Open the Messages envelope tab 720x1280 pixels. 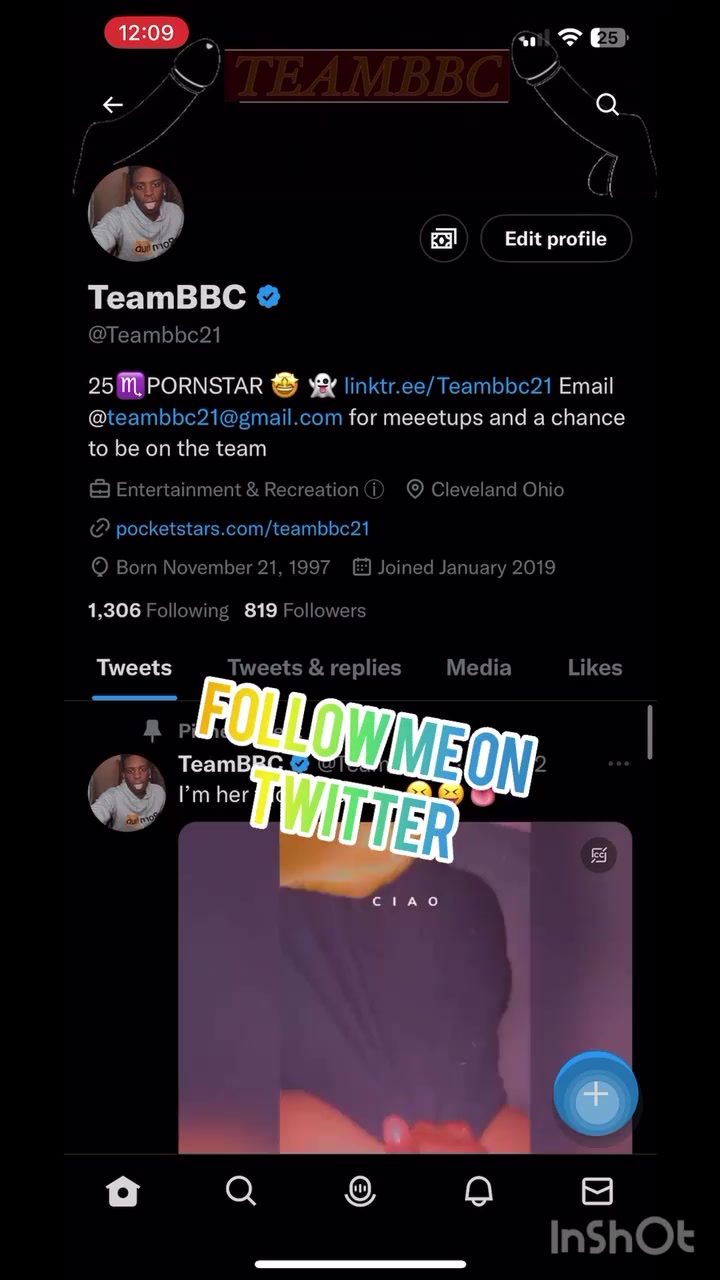point(597,1191)
